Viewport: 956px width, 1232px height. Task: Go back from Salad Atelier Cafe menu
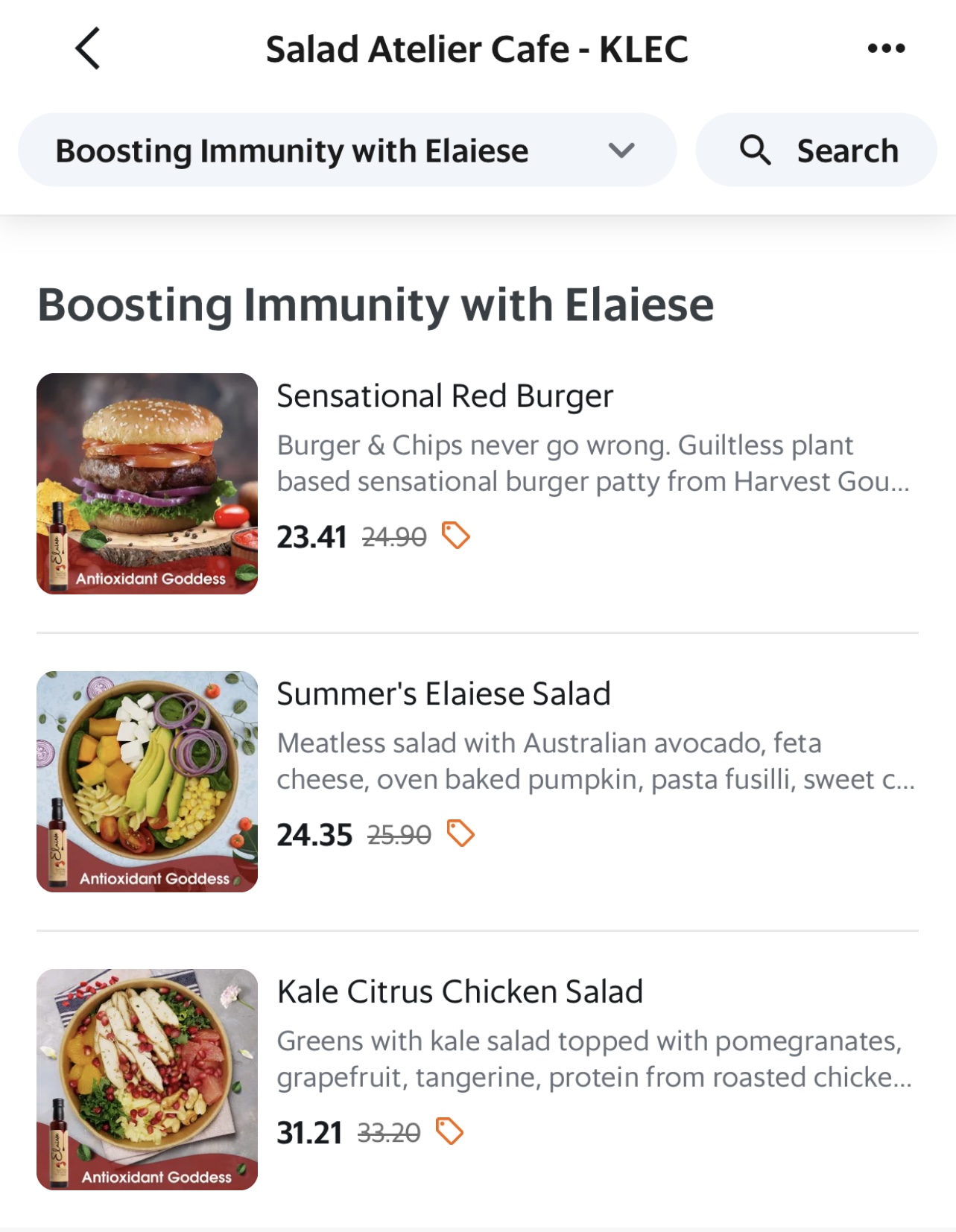pos(88,49)
